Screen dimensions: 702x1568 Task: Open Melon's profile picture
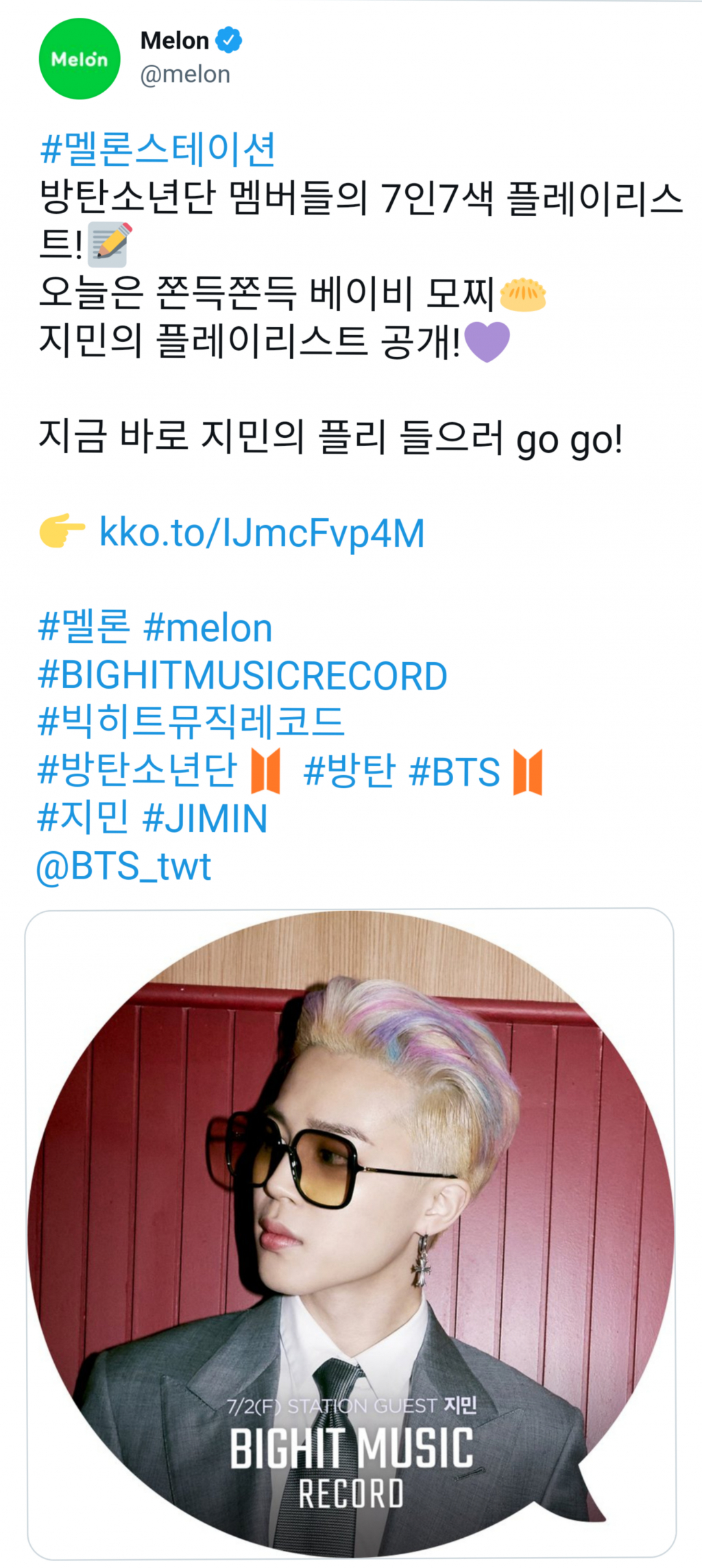[x=80, y=59]
